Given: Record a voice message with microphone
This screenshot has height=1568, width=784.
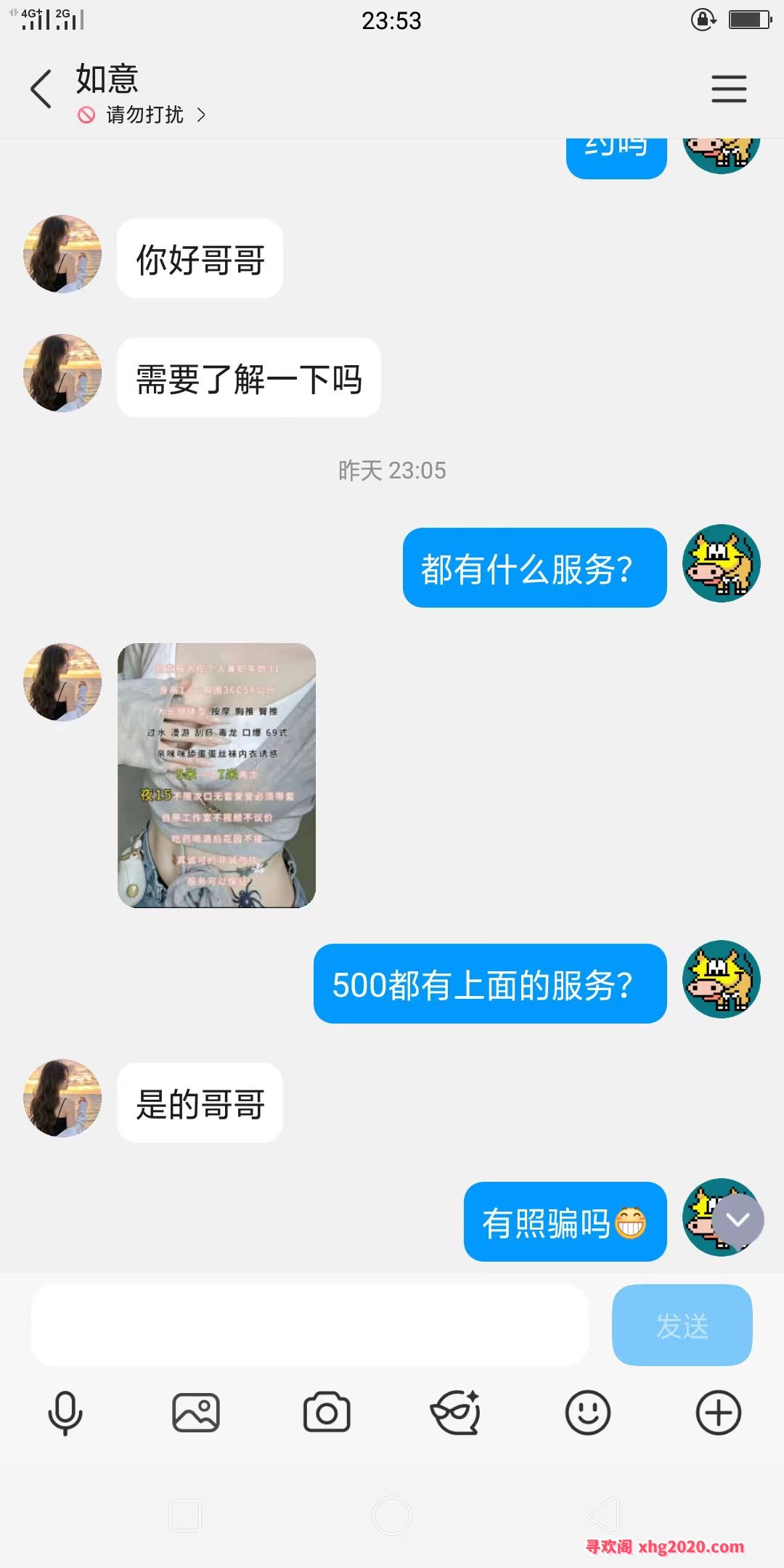Looking at the screenshot, I should tap(65, 1413).
